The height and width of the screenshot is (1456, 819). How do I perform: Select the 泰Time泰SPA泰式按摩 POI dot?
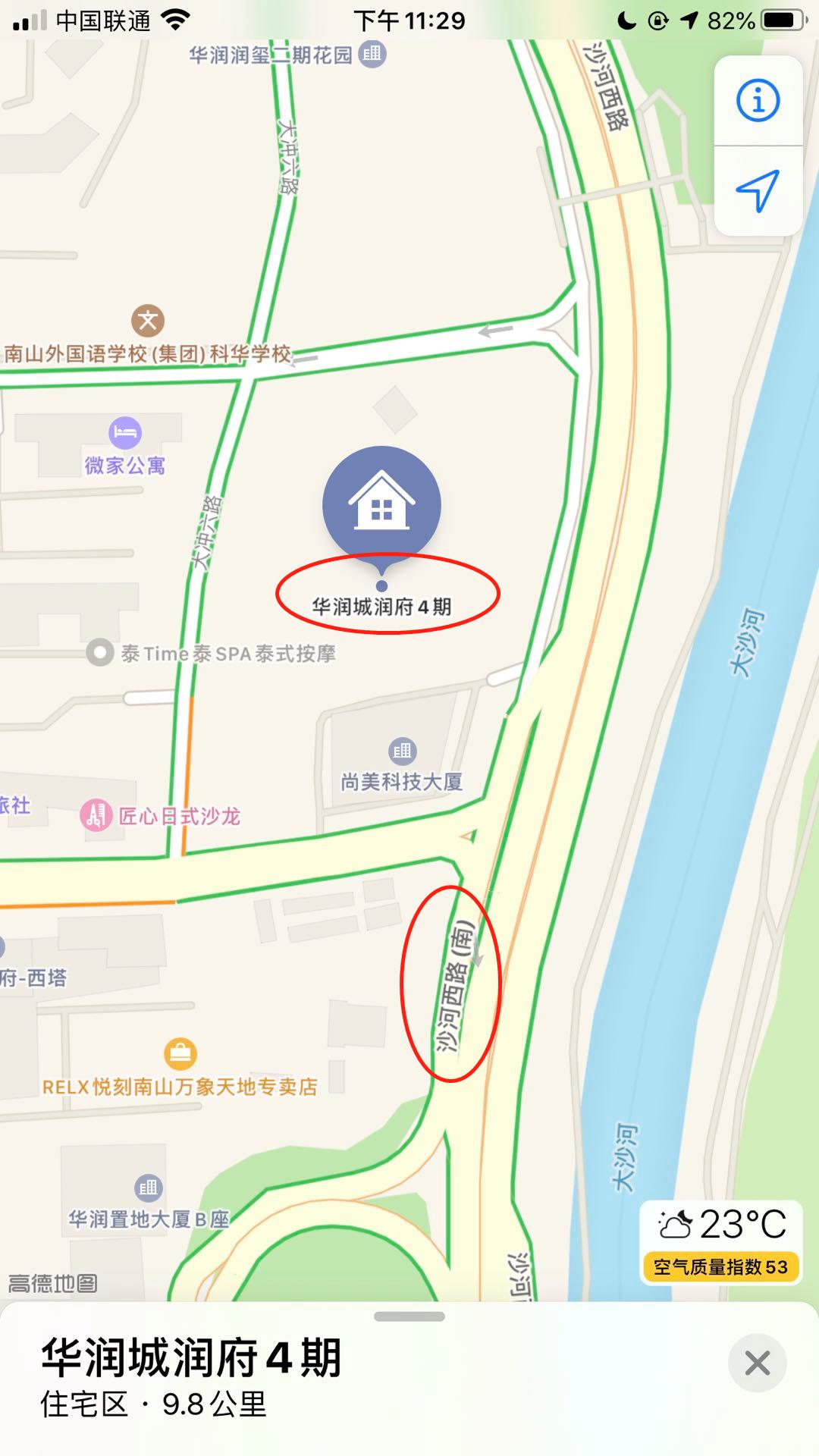[x=99, y=654]
